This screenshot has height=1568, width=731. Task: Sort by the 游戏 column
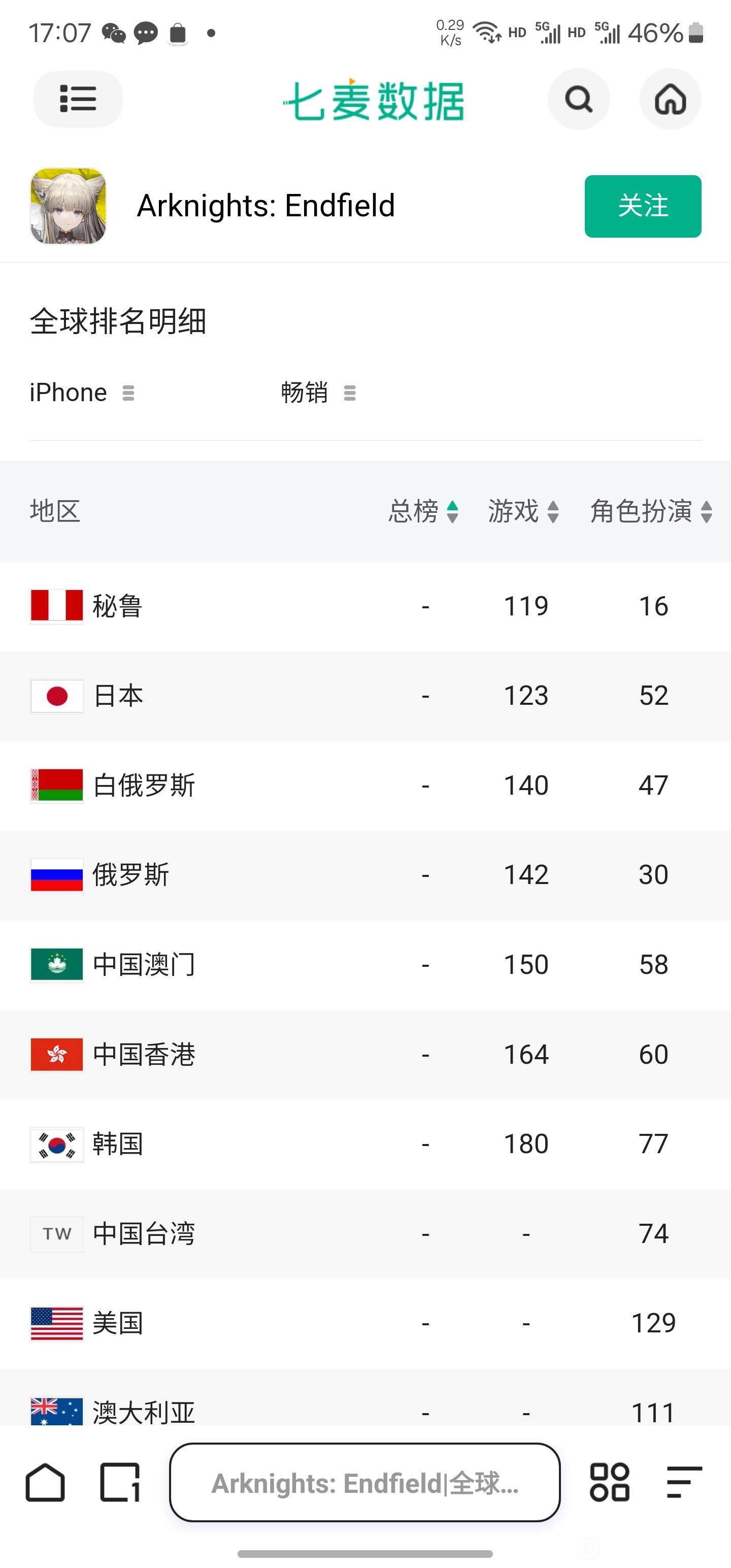[x=523, y=511]
